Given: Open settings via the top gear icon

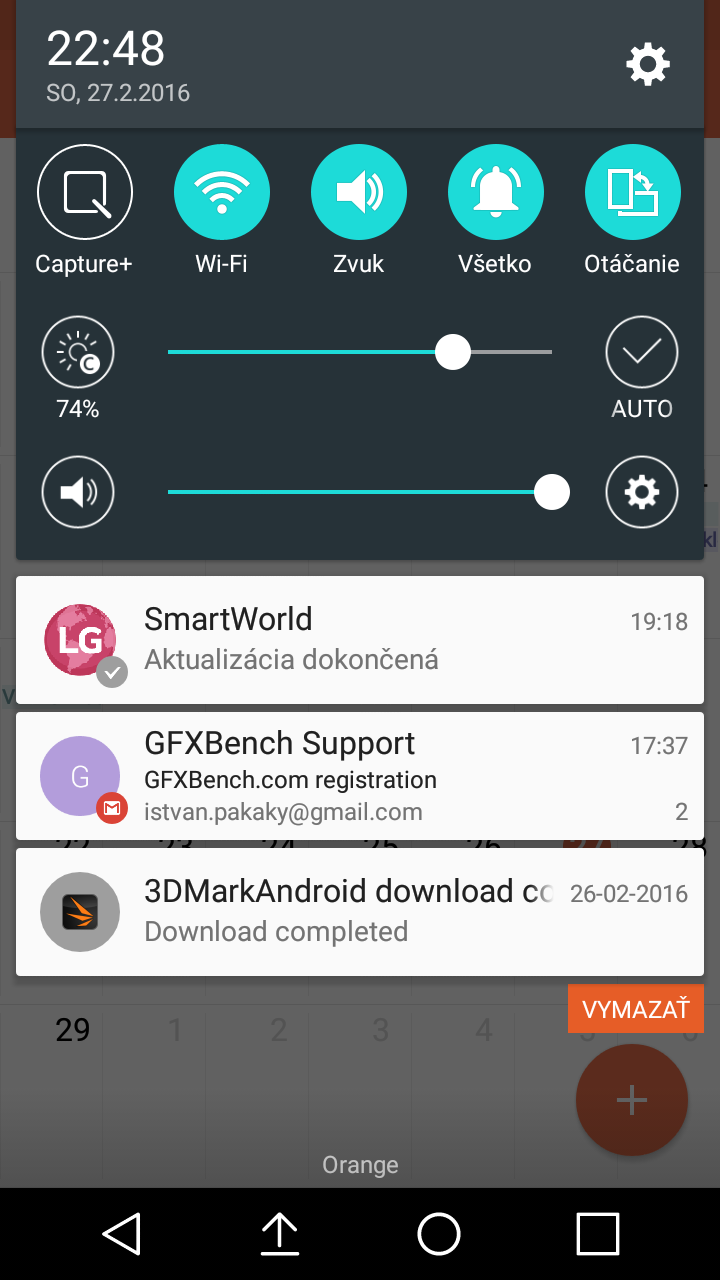Looking at the screenshot, I should point(648,65).
